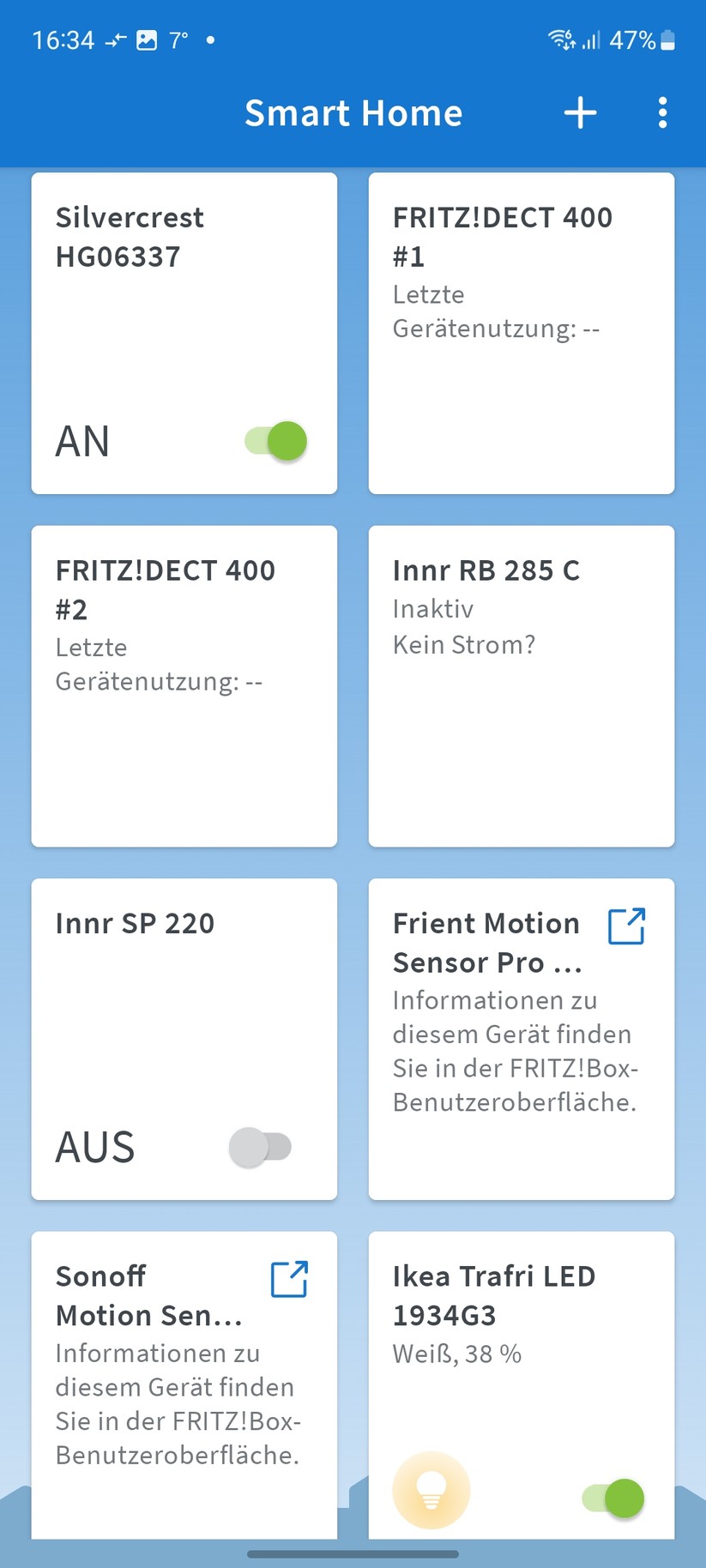Open the temperature reading in the status bar

click(178, 39)
